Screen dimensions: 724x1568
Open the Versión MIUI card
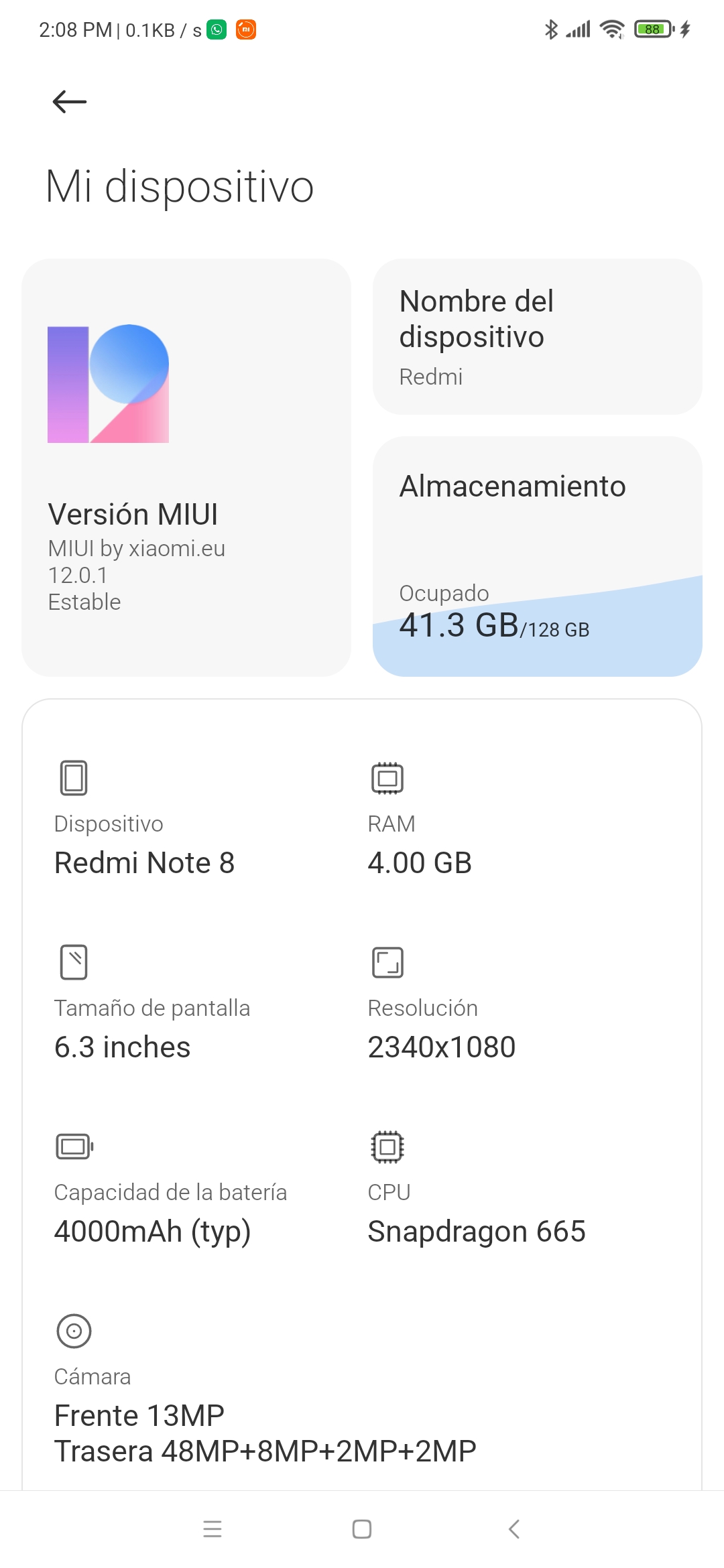[x=186, y=467]
